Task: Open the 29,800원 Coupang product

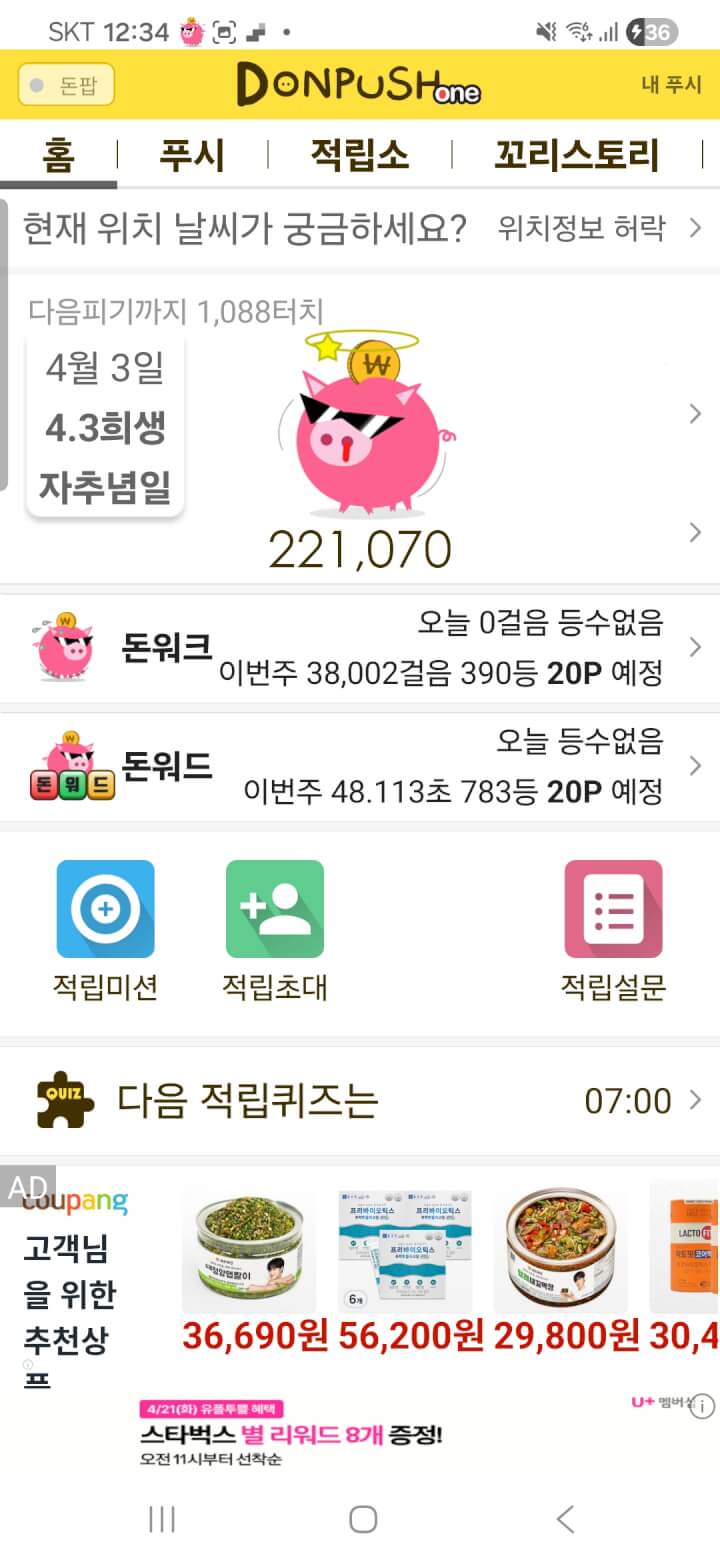Action: coord(560,1268)
